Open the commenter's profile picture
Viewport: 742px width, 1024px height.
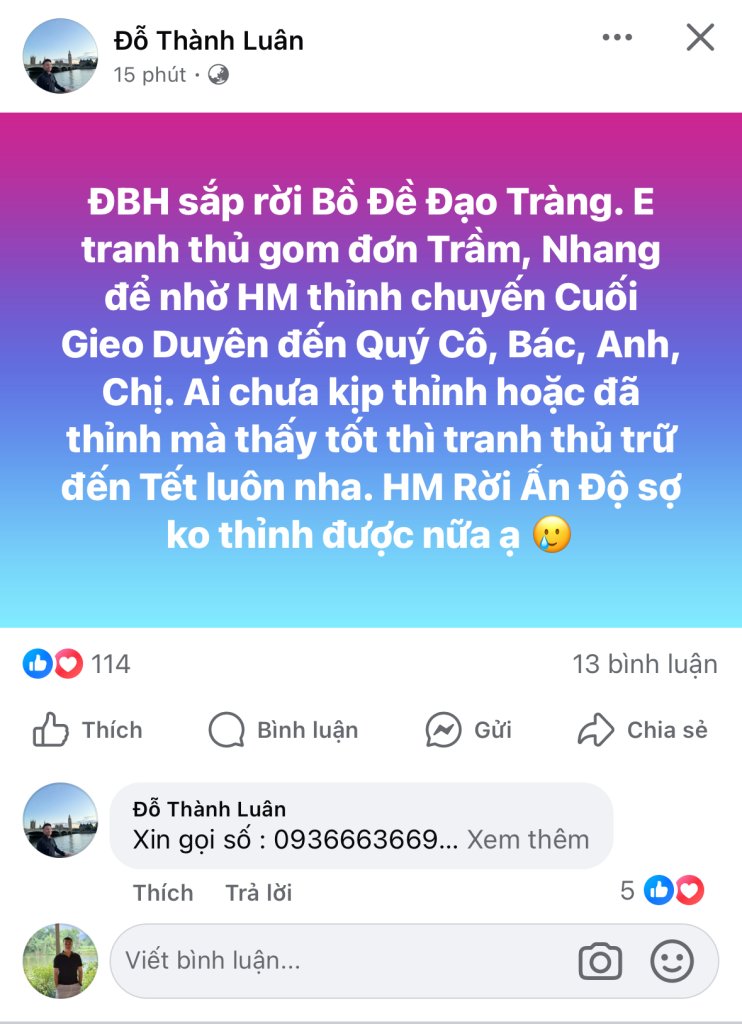point(60,820)
